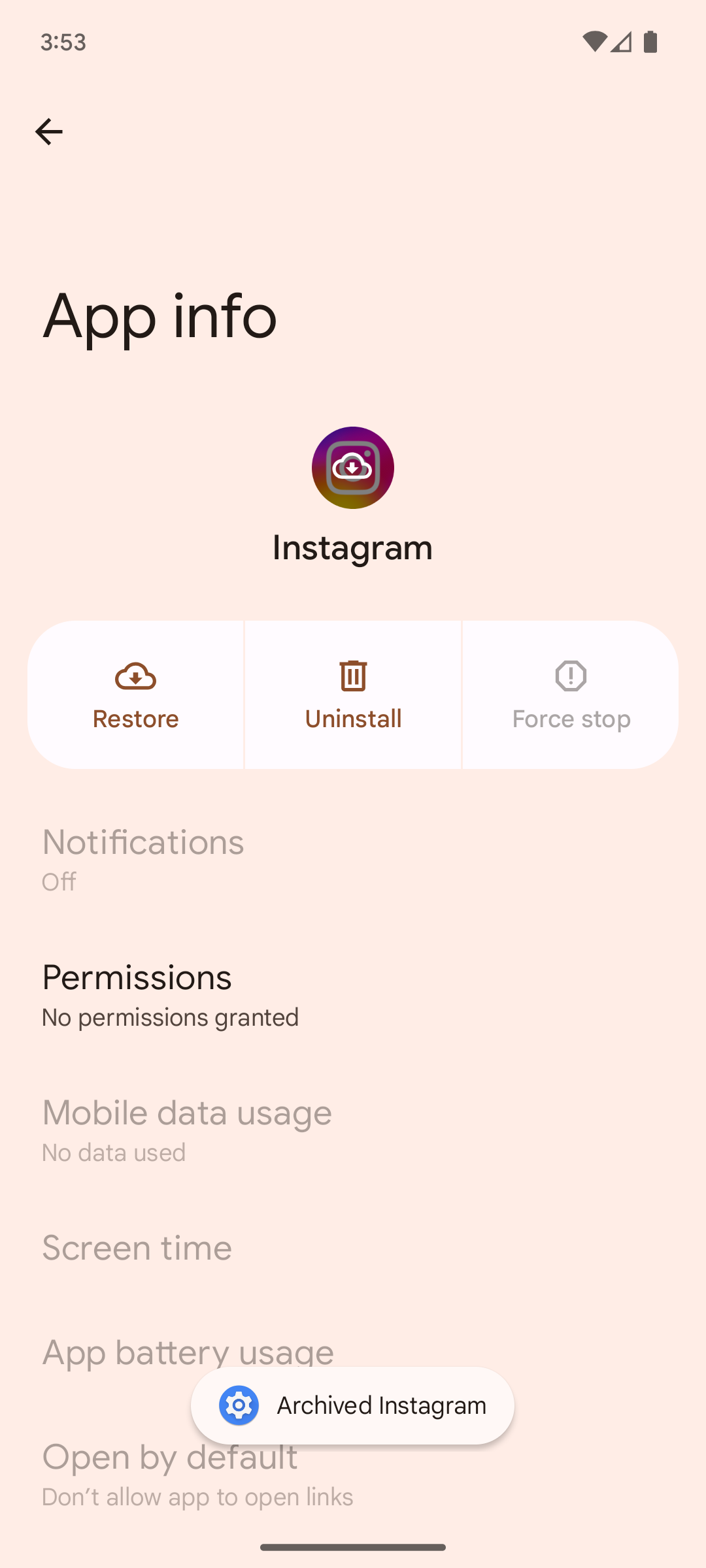The height and width of the screenshot is (1568, 706).
Task: Open Permissions settings
Action: point(170,995)
